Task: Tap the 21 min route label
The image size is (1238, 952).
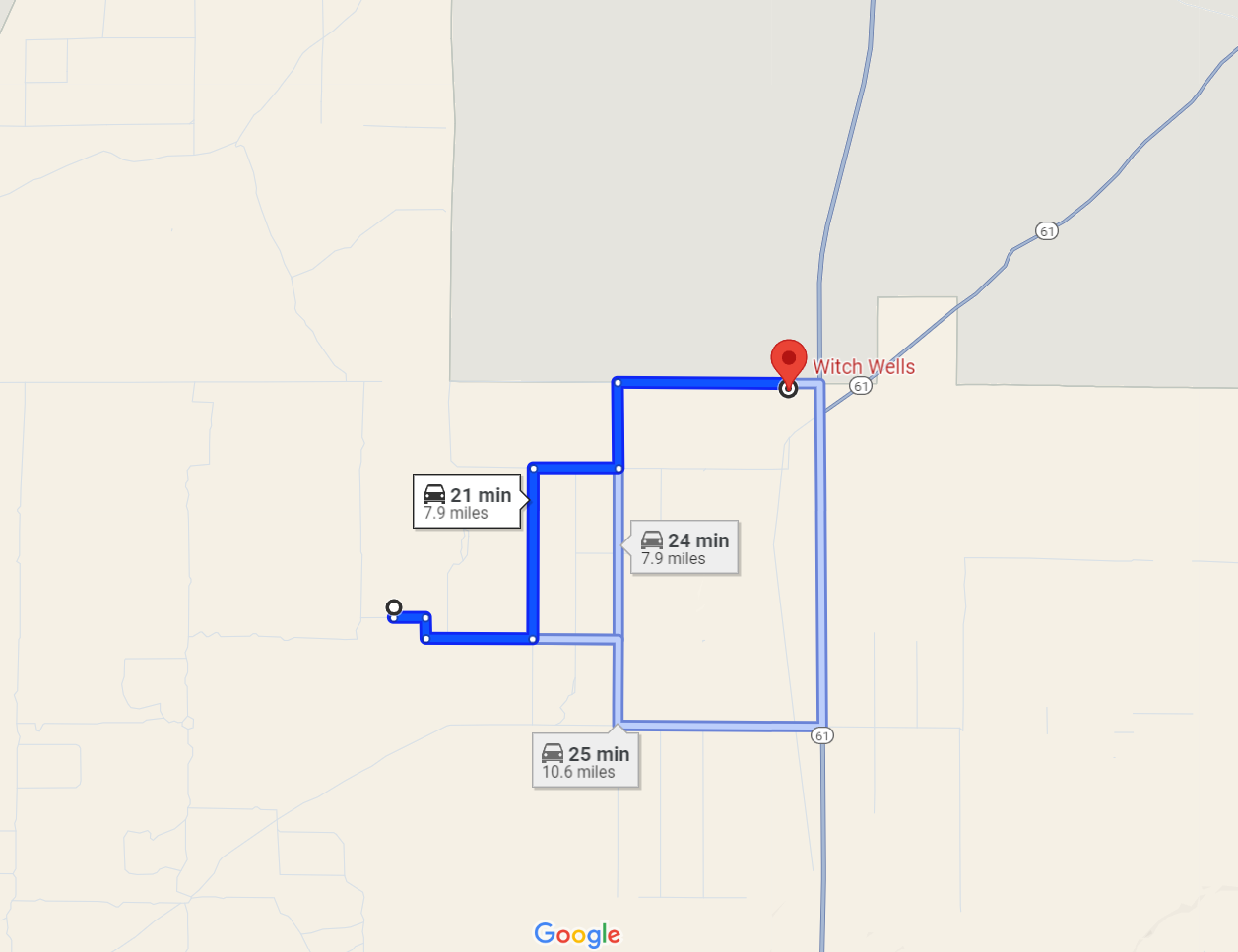Action: [468, 502]
